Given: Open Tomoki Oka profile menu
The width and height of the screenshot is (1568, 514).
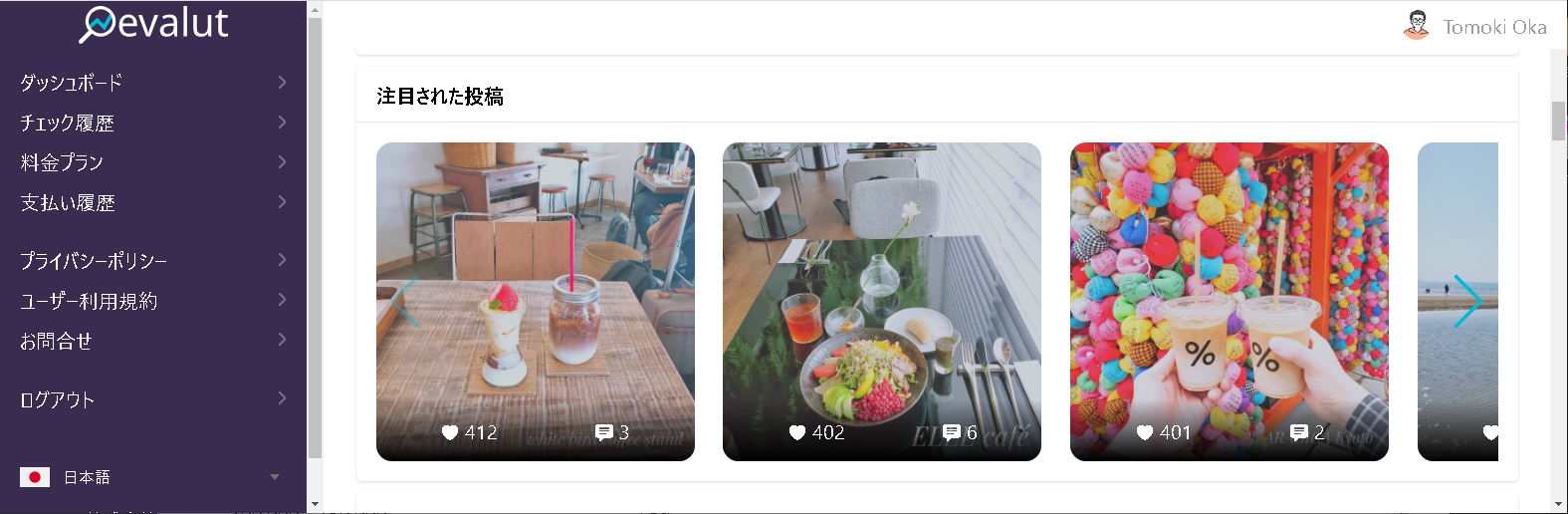Looking at the screenshot, I should [x=1475, y=26].
